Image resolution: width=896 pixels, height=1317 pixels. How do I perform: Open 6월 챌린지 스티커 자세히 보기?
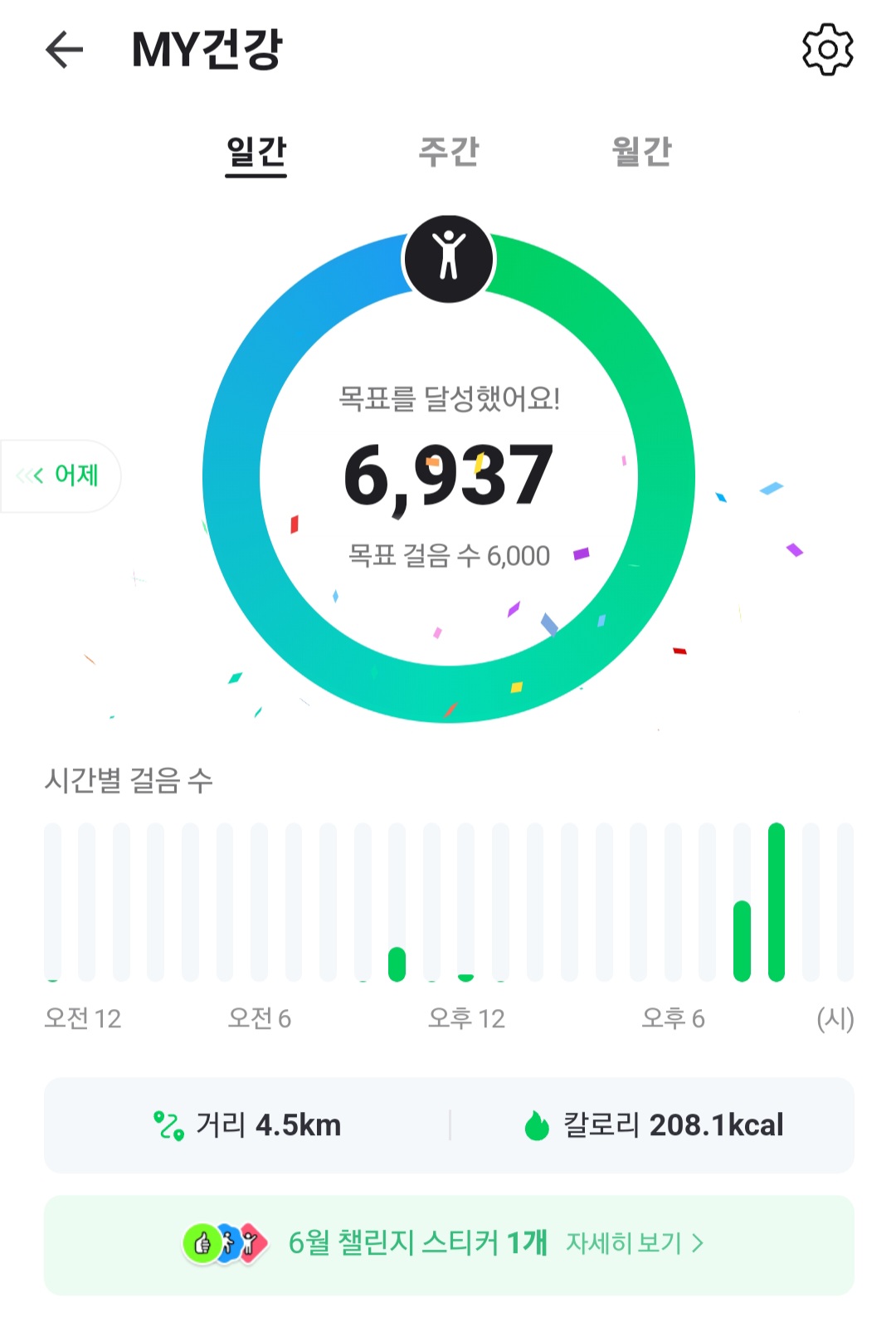634,1243
